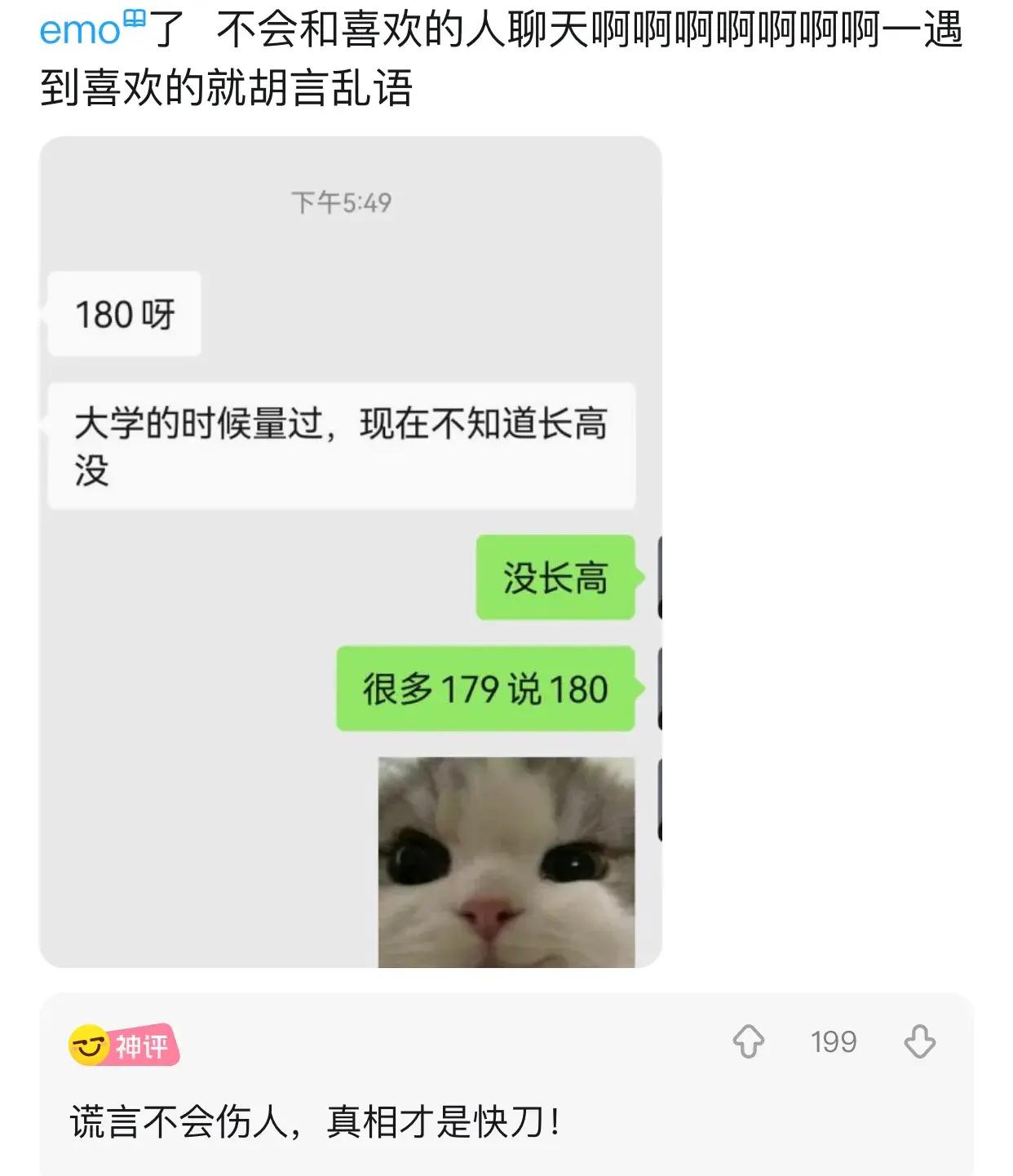Open the blue "emo" keyword link
Screen dimensions: 1013x1176
(x=81, y=31)
